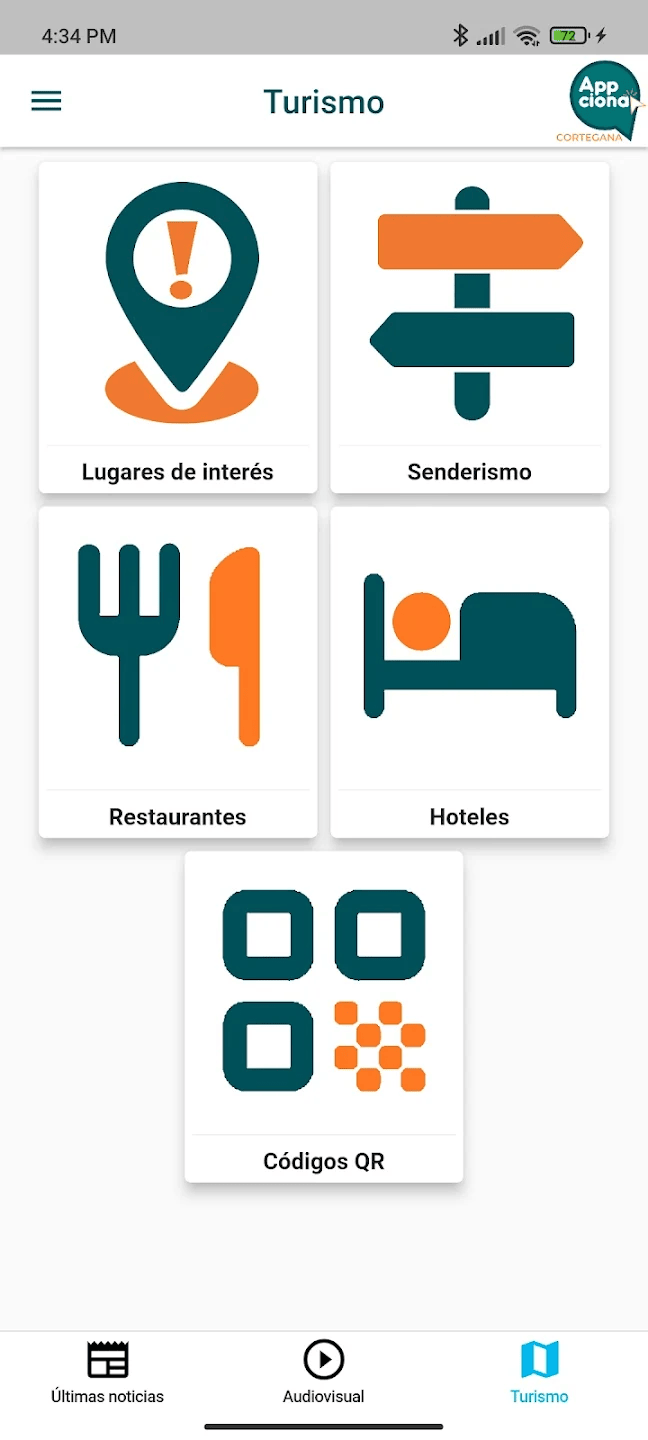The height and width of the screenshot is (1440, 648).
Task: View the Hoteles section
Action: click(x=470, y=672)
